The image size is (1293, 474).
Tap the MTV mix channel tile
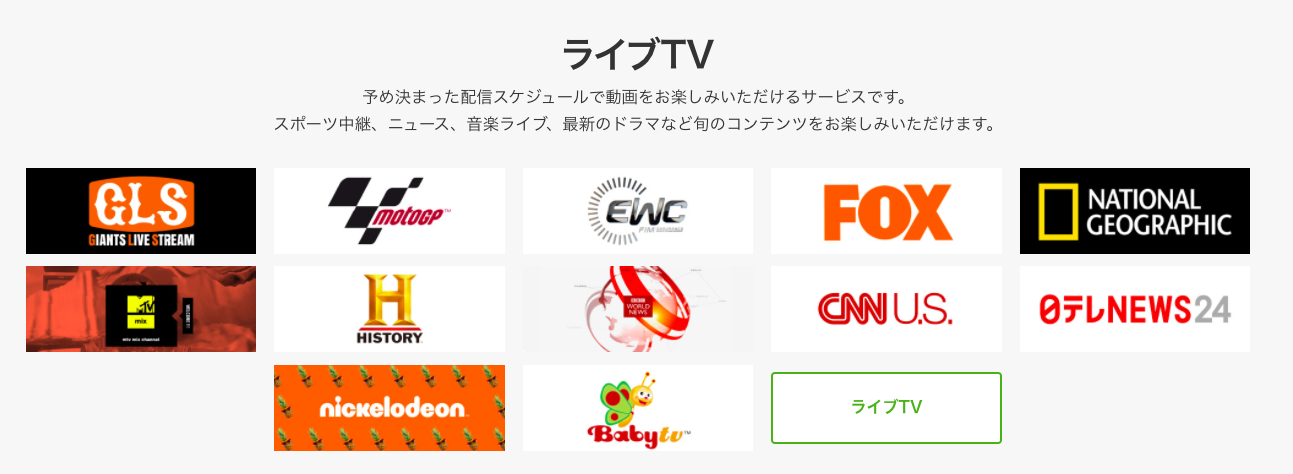(x=141, y=309)
